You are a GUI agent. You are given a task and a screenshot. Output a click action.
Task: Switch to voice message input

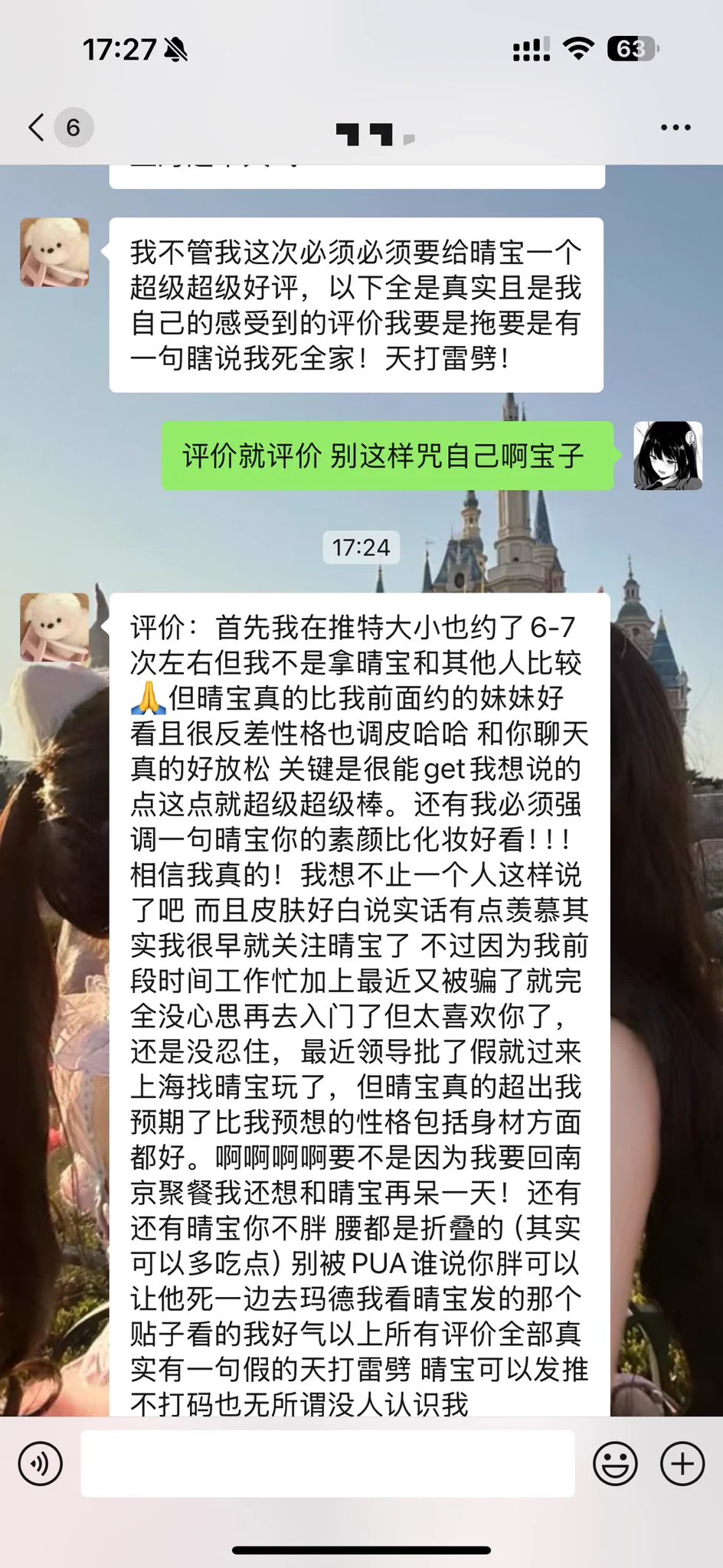click(x=40, y=1464)
